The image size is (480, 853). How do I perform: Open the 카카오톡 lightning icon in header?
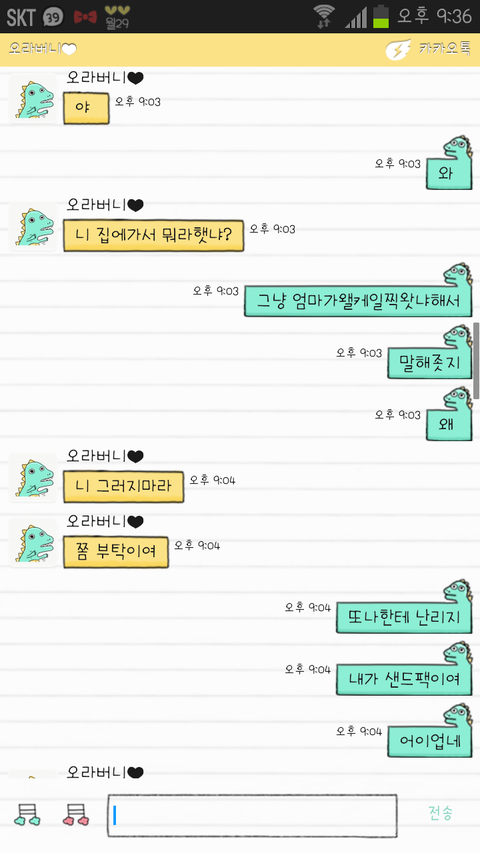(x=398, y=50)
